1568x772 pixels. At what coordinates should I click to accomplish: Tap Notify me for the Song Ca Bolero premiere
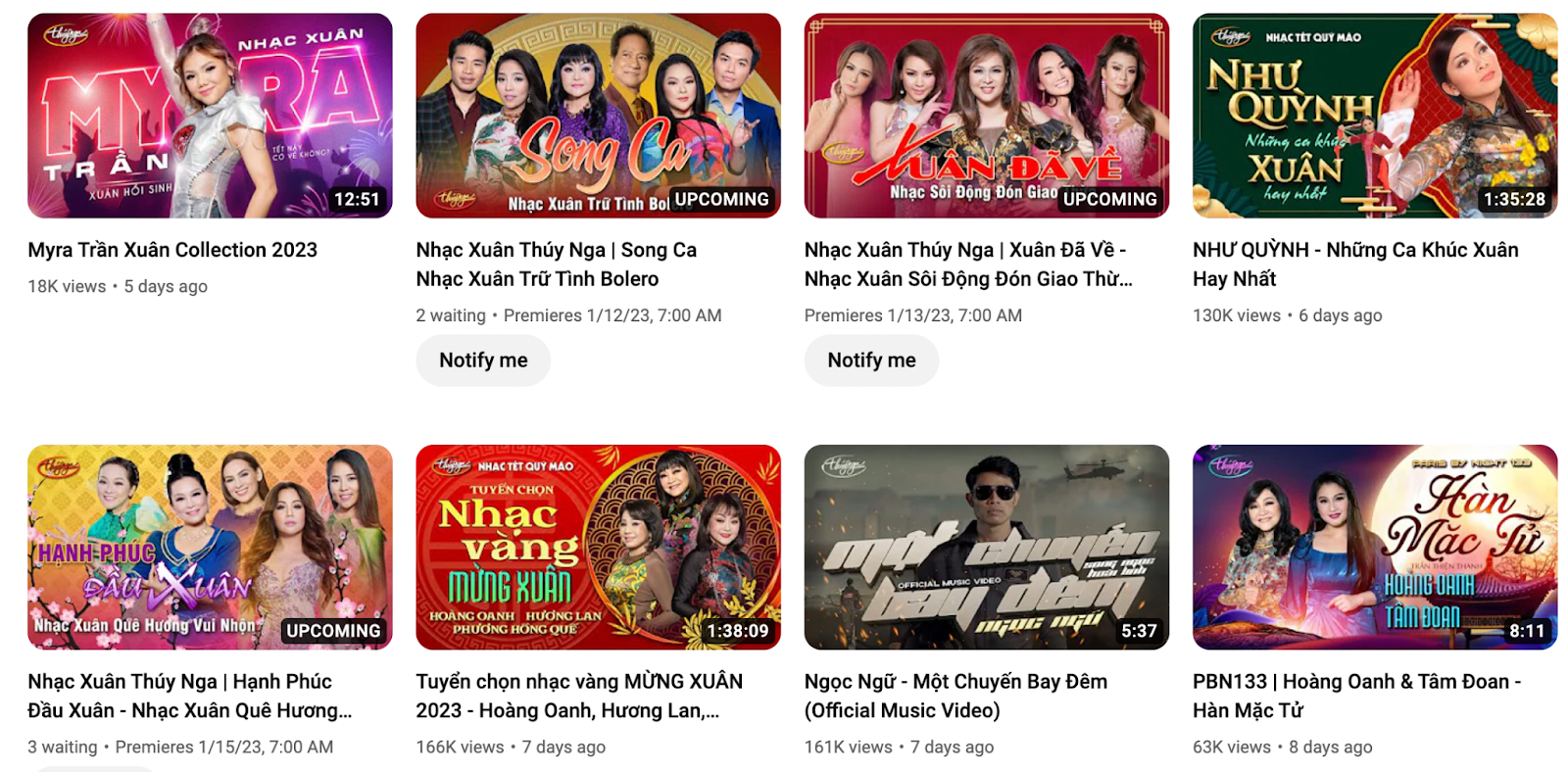(483, 361)
